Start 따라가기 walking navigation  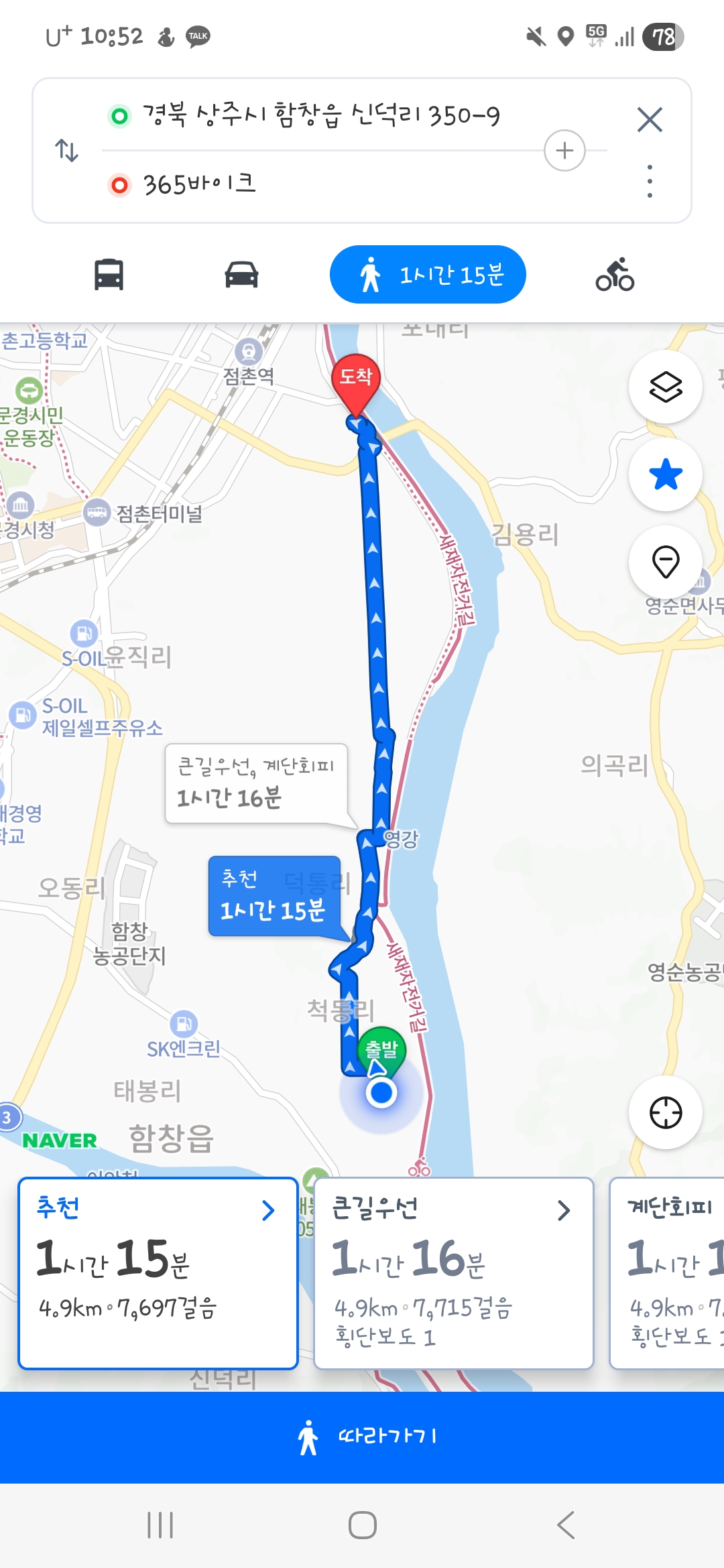362,1437
